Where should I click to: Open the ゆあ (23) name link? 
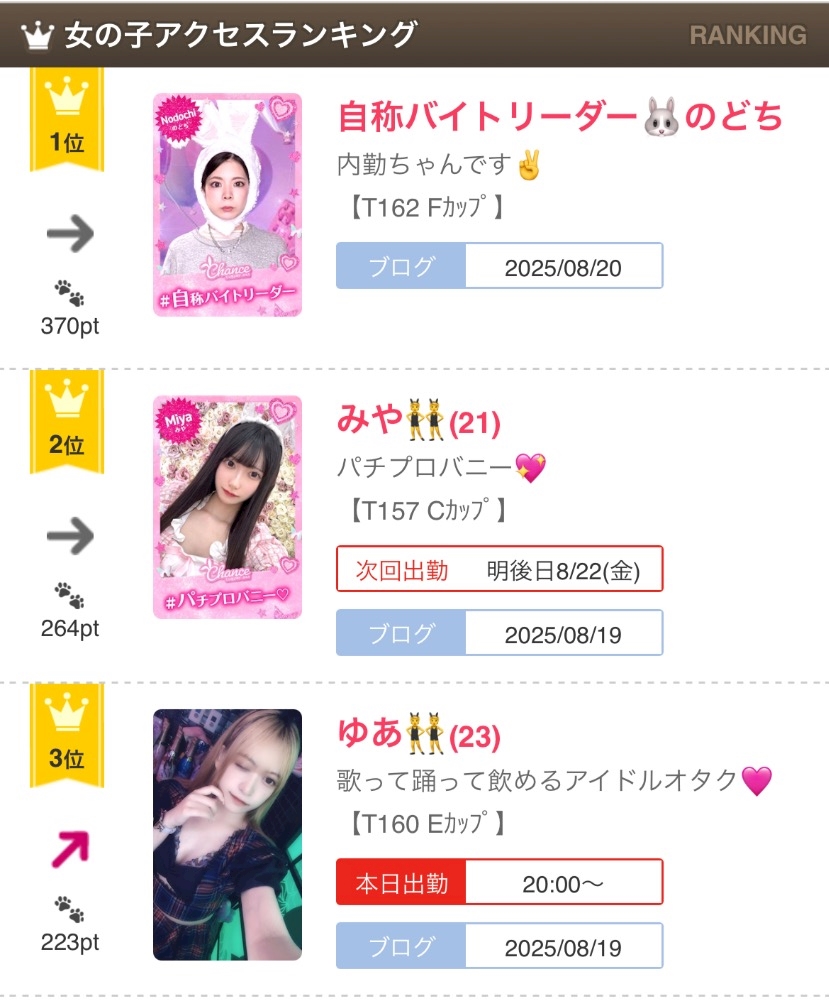419,734
